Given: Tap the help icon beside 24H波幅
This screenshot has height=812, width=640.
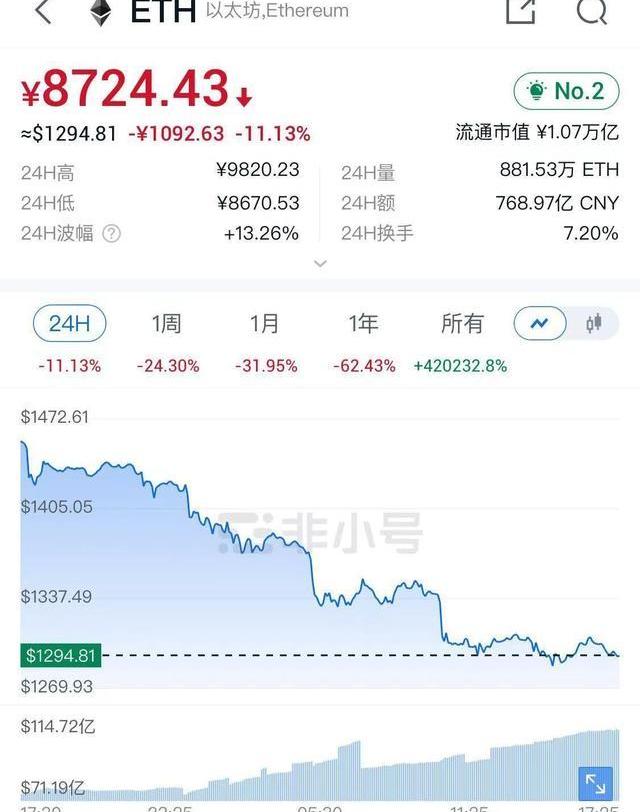Looking at the screenshot, I should pyautogui.click(x=112, y=234).
